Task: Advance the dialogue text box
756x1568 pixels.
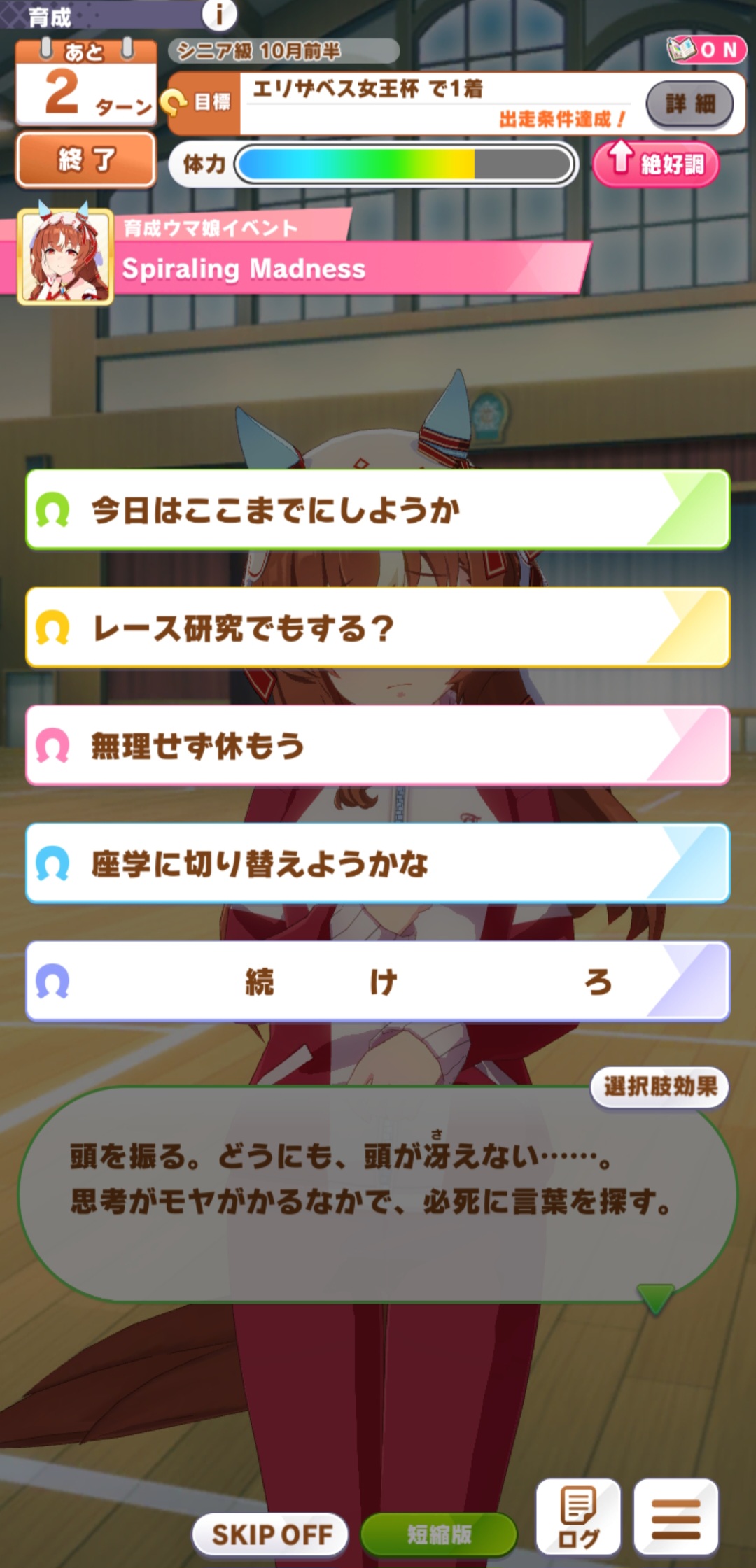Action: click(378, 1193)
